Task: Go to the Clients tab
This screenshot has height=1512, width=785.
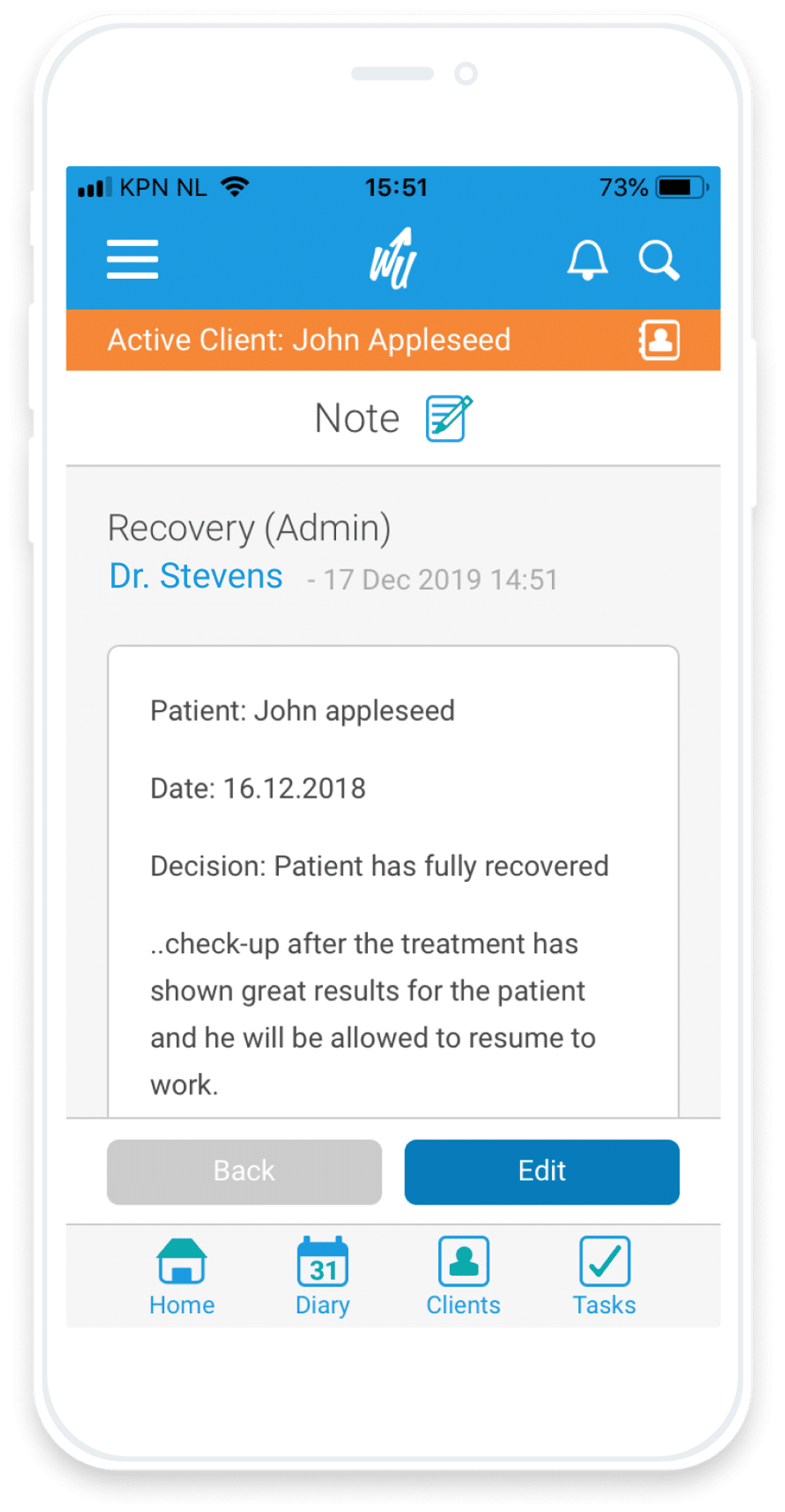Action: (x=463, y=1276)
